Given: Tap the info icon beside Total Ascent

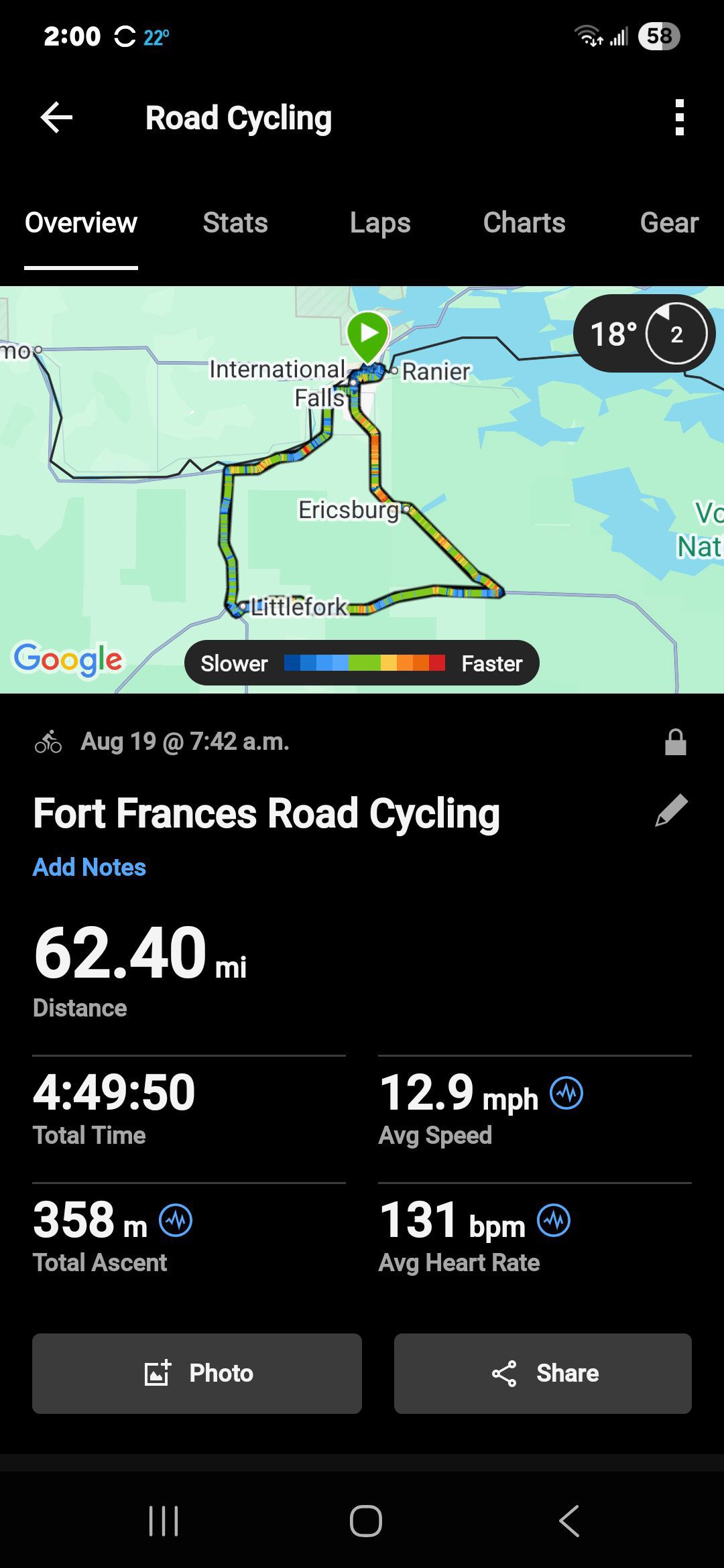Looking at the screenshot, I should click(x=176, y=1220).
